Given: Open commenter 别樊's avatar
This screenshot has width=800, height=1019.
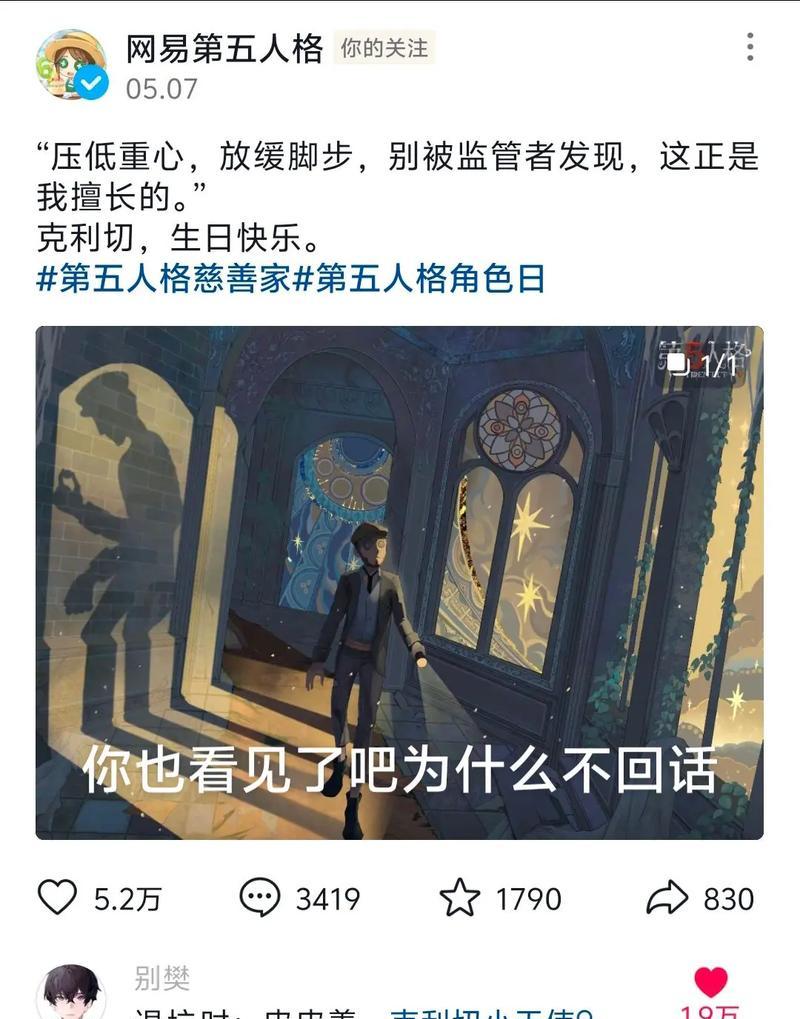Looking at the screenshot, I should [71, 995].
